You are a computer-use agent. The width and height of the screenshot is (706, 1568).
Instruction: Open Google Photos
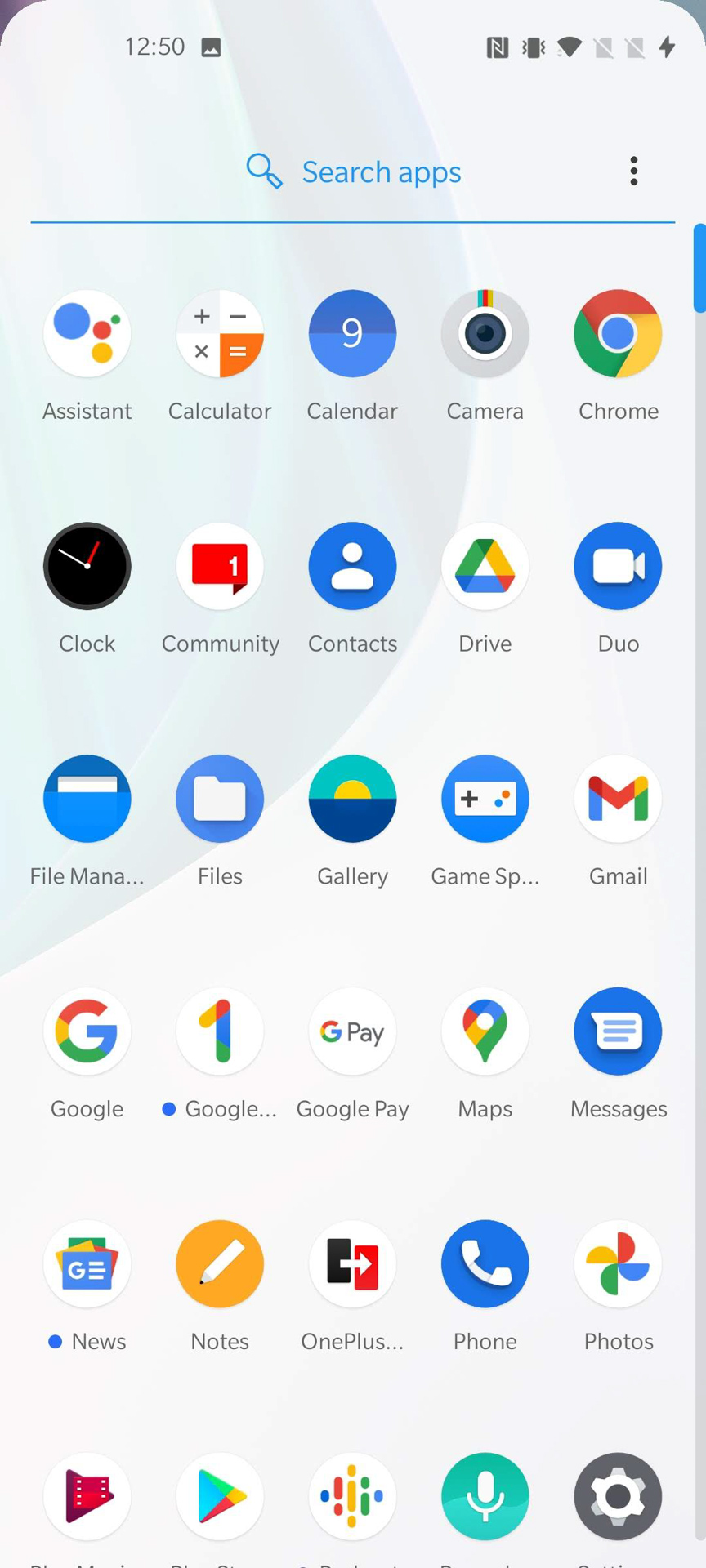618,1265
